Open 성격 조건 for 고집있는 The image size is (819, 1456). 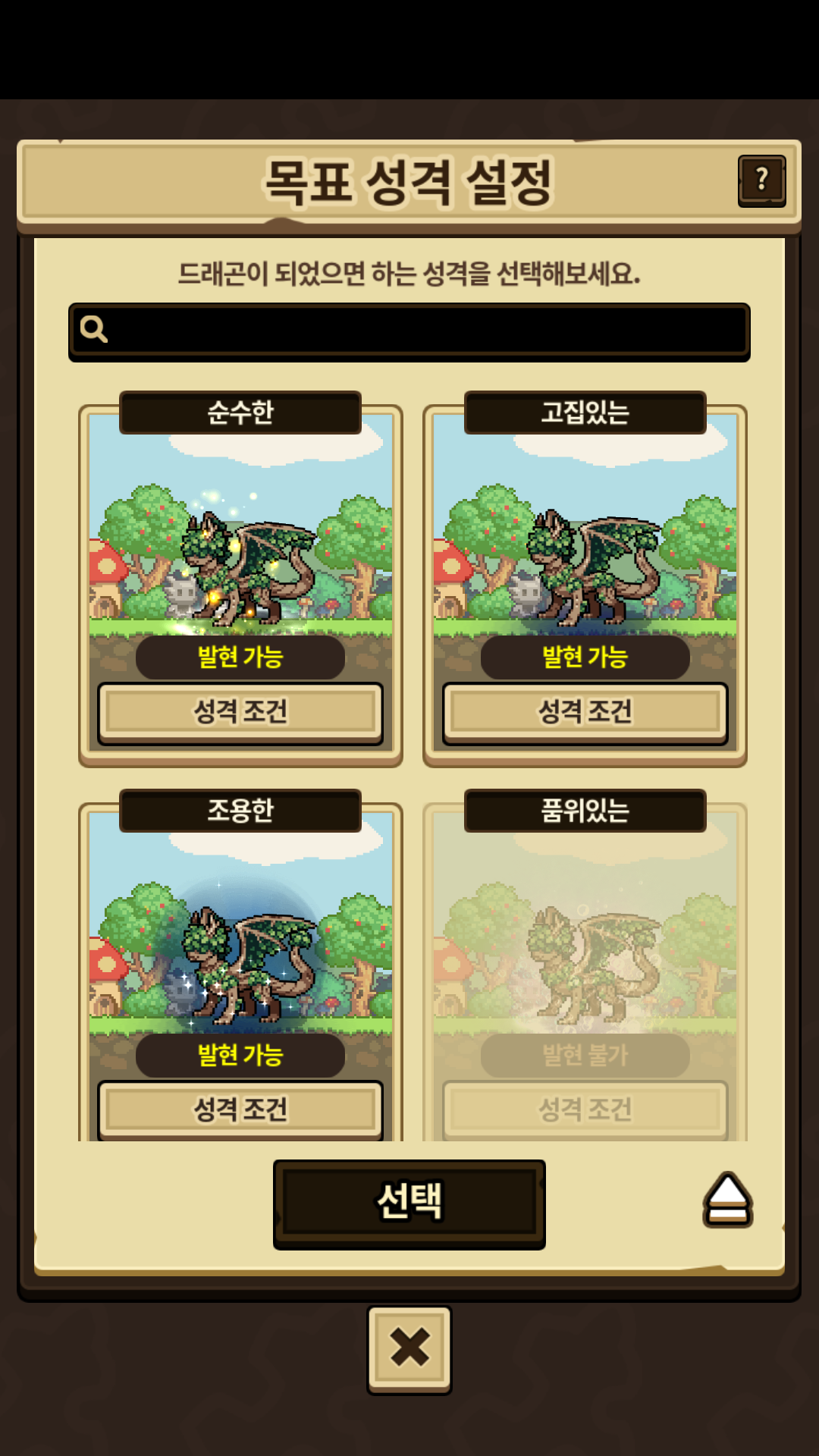585,712
